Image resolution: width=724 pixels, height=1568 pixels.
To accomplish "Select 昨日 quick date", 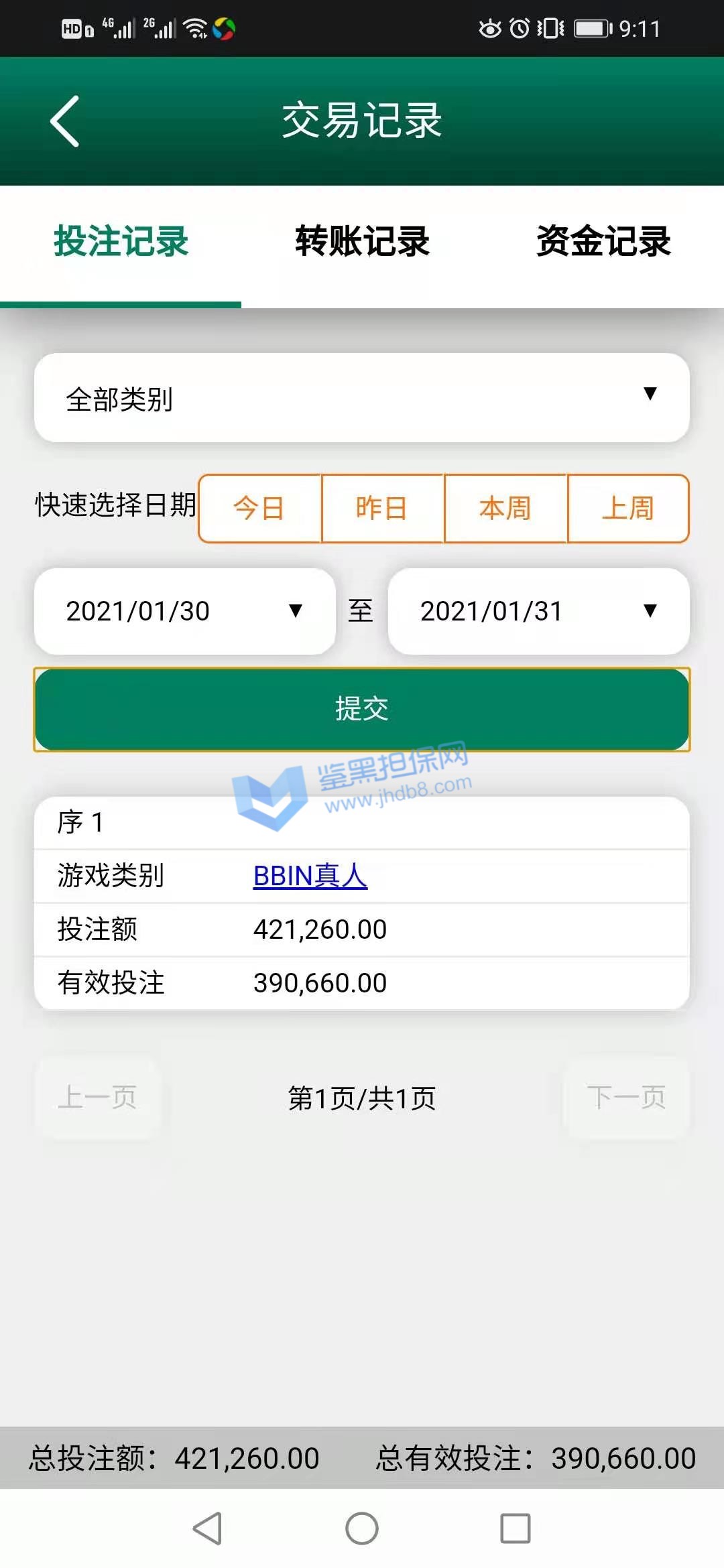I will click(x=382, y=509).
